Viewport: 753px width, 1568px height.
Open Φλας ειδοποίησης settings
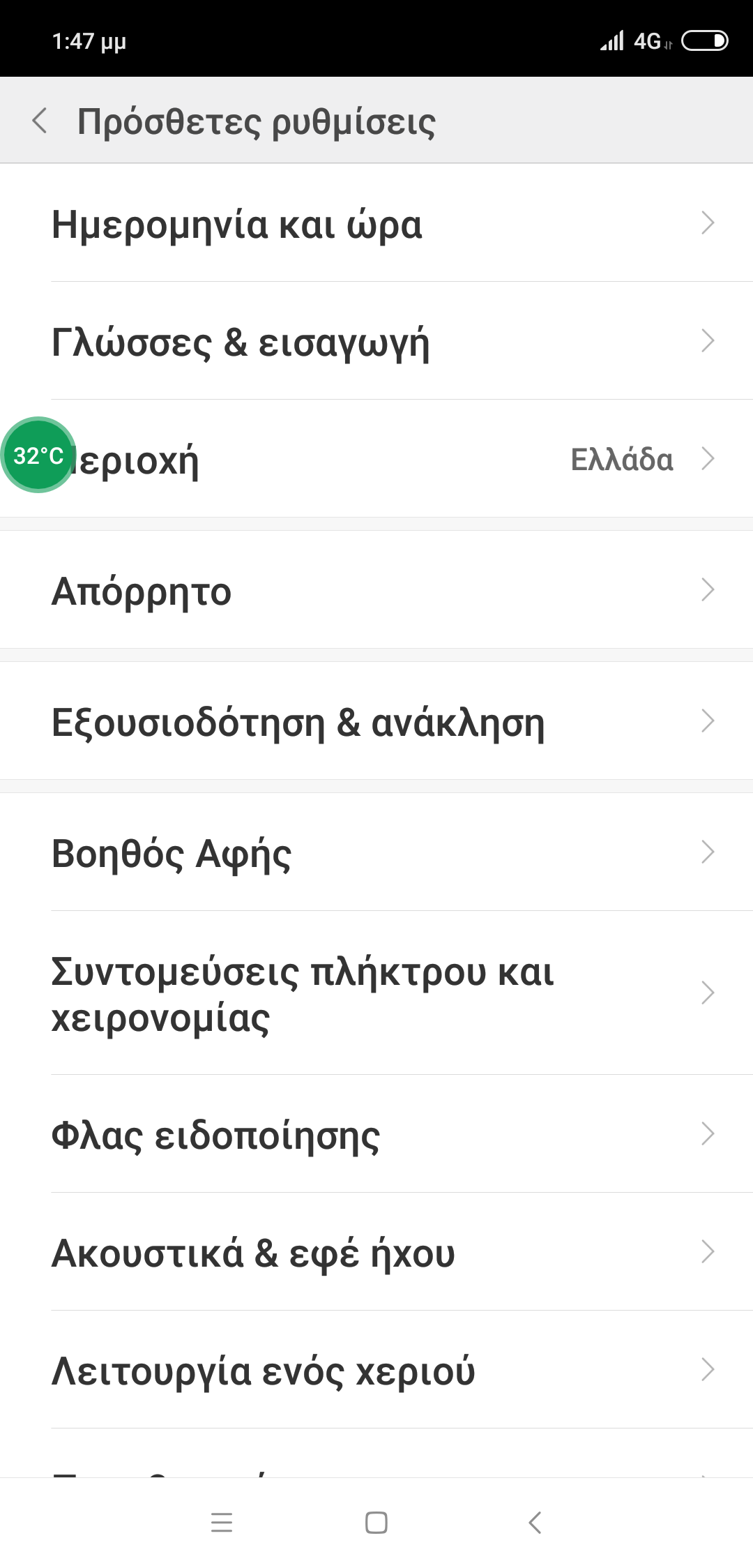click(x=376, y=1134)
